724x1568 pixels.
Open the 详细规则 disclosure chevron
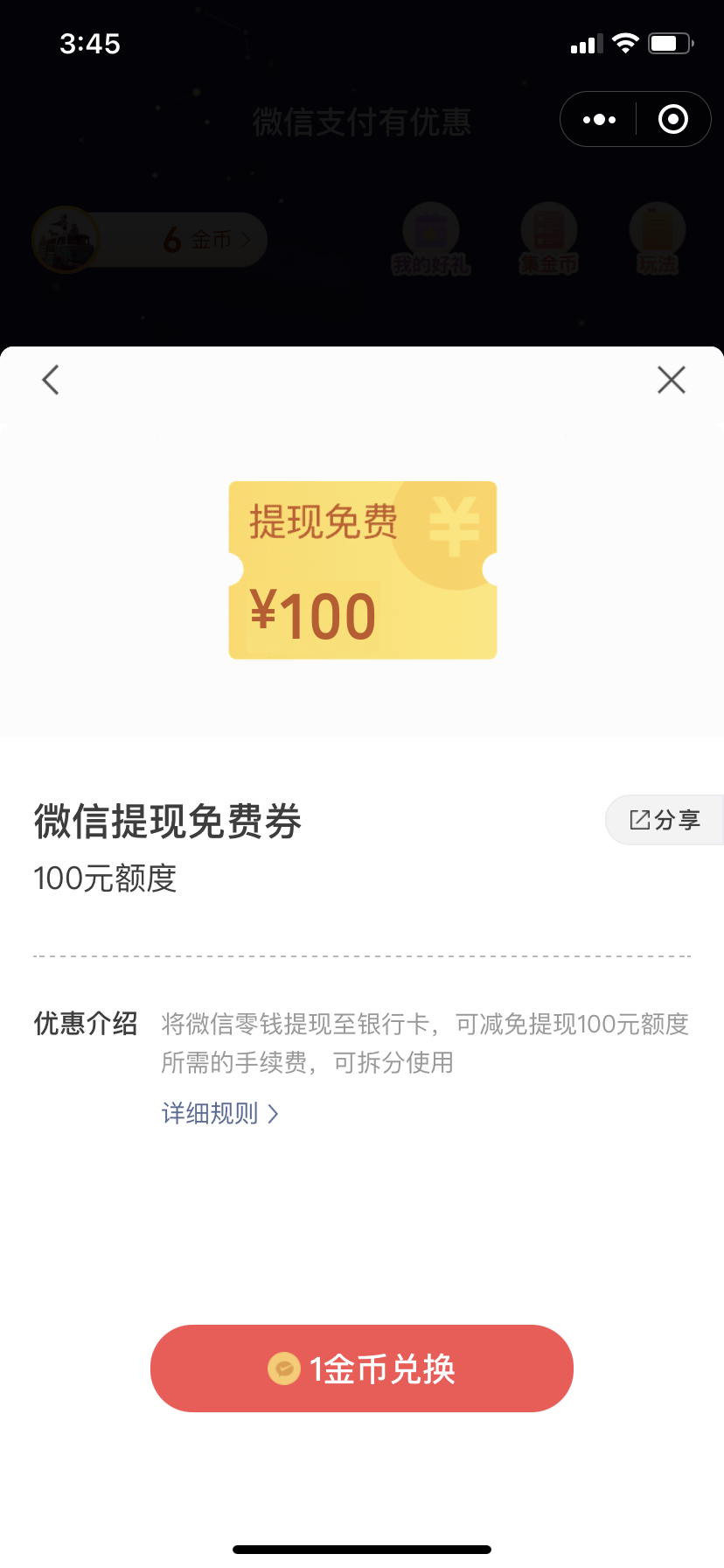tap(273, 1113)
